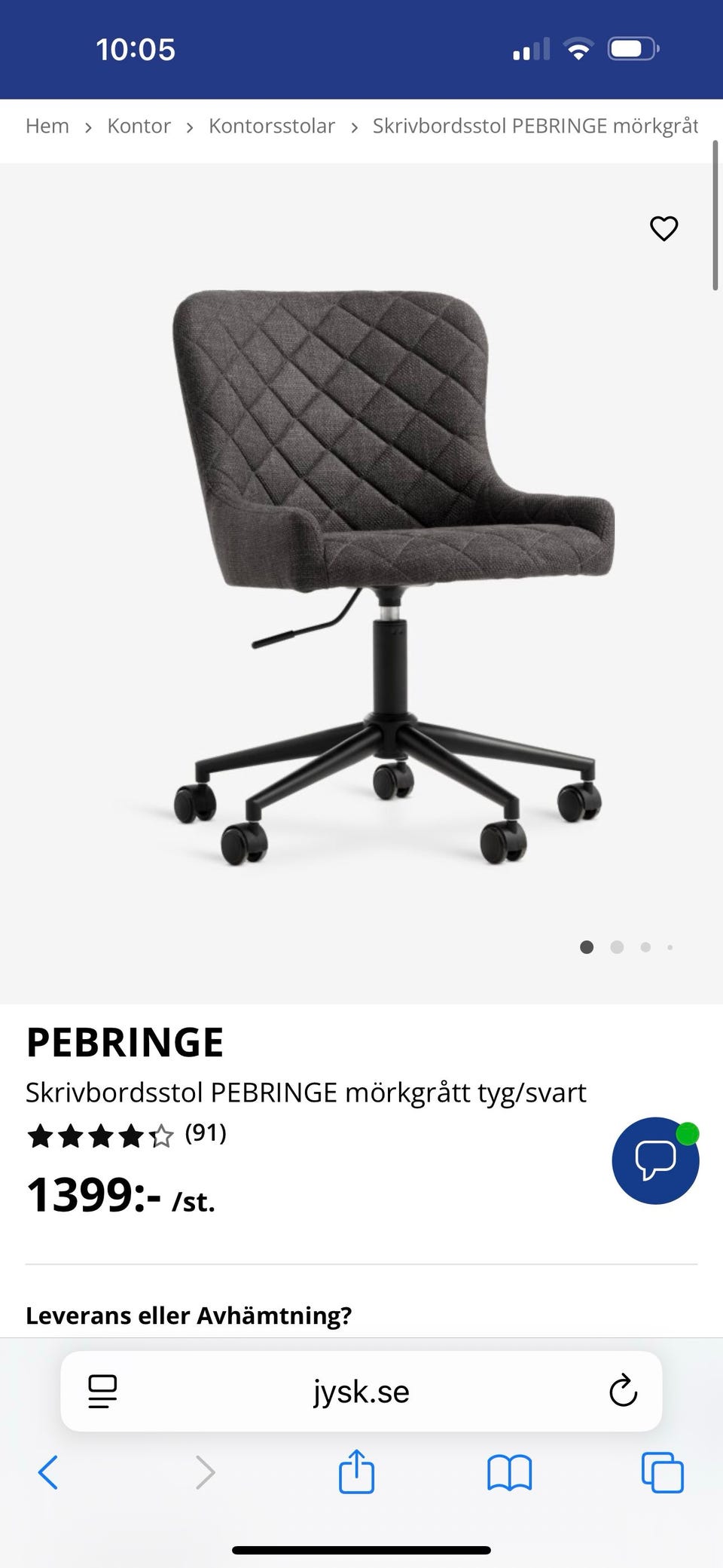This screenshot has width=723, height=1568.
Task: Open the tab switcher icon
Action: click(662, 1473)
